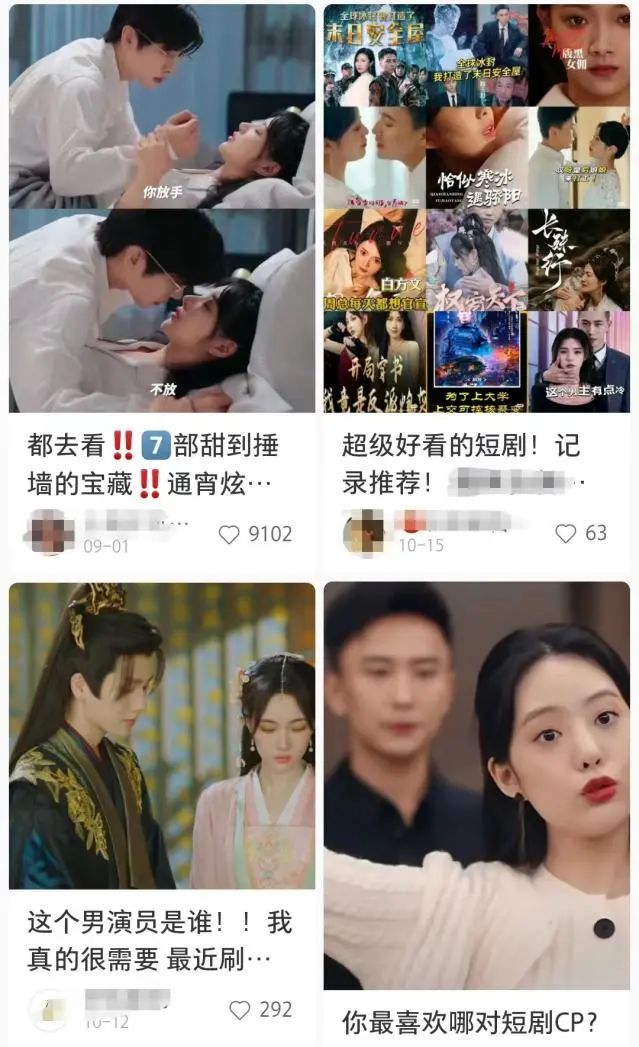The height and width of the screenshot is (1047, 639).
Task: Open the post about 7部甜到捶墙的宝藏
Action: click(160, 462)
